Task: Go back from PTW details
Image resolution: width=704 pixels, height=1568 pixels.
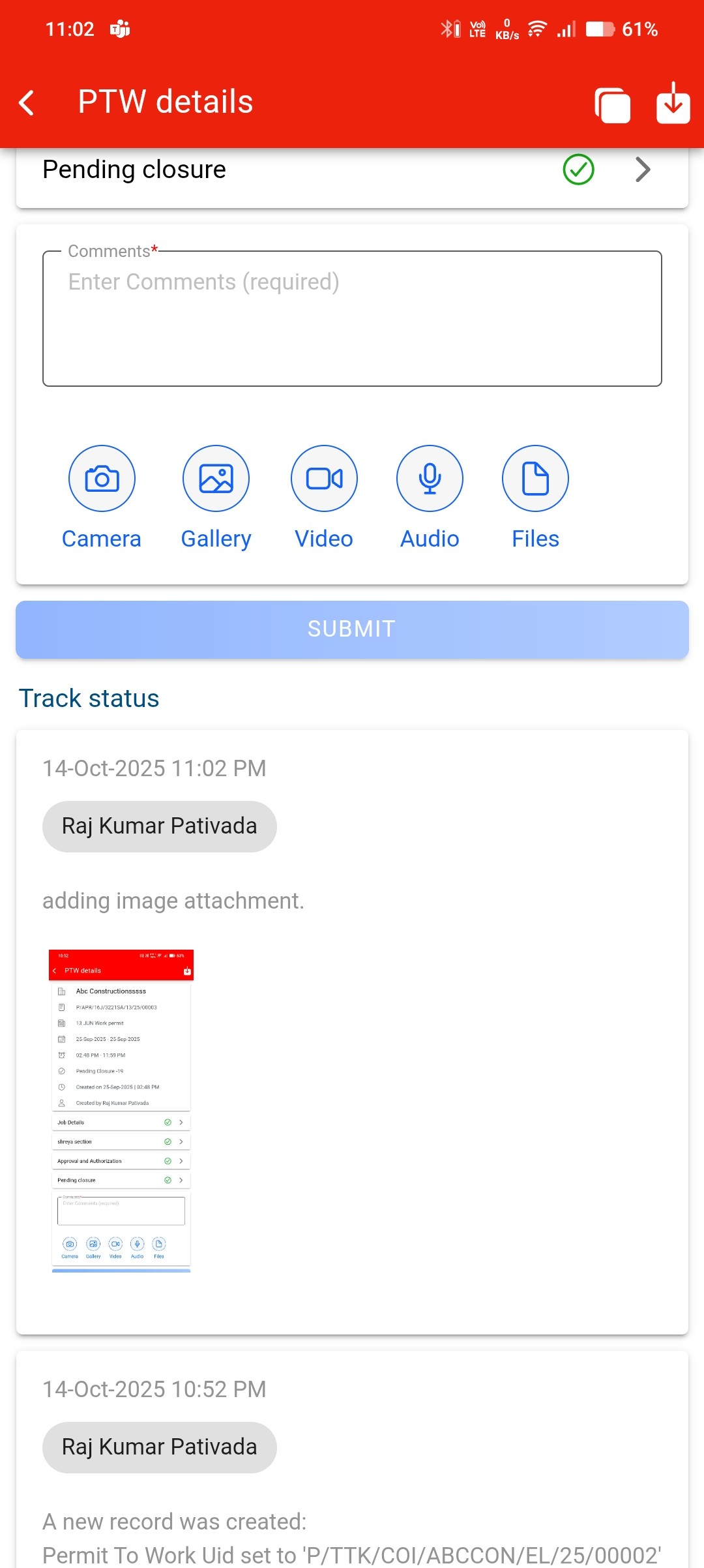Action: (27, 102)
